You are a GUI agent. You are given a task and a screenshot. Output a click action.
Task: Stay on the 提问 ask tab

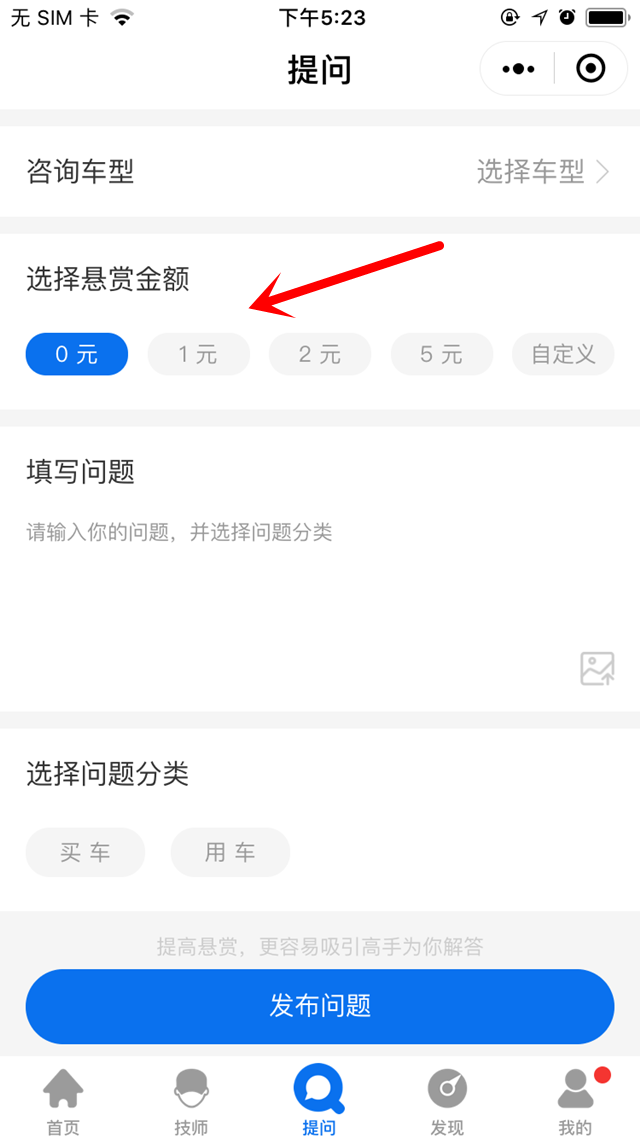(x=319, y=1101)
